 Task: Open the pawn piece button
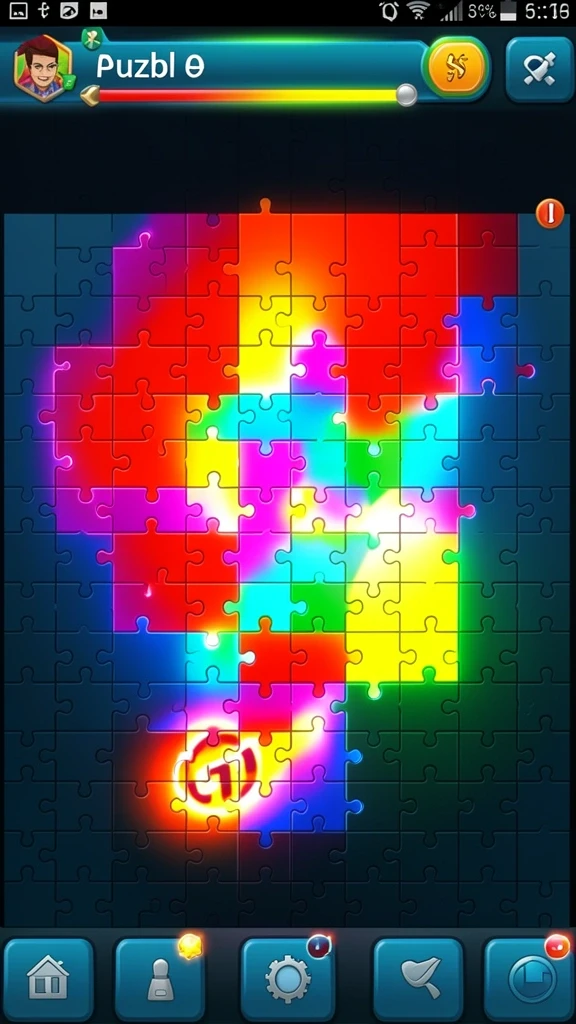(161, 980)
